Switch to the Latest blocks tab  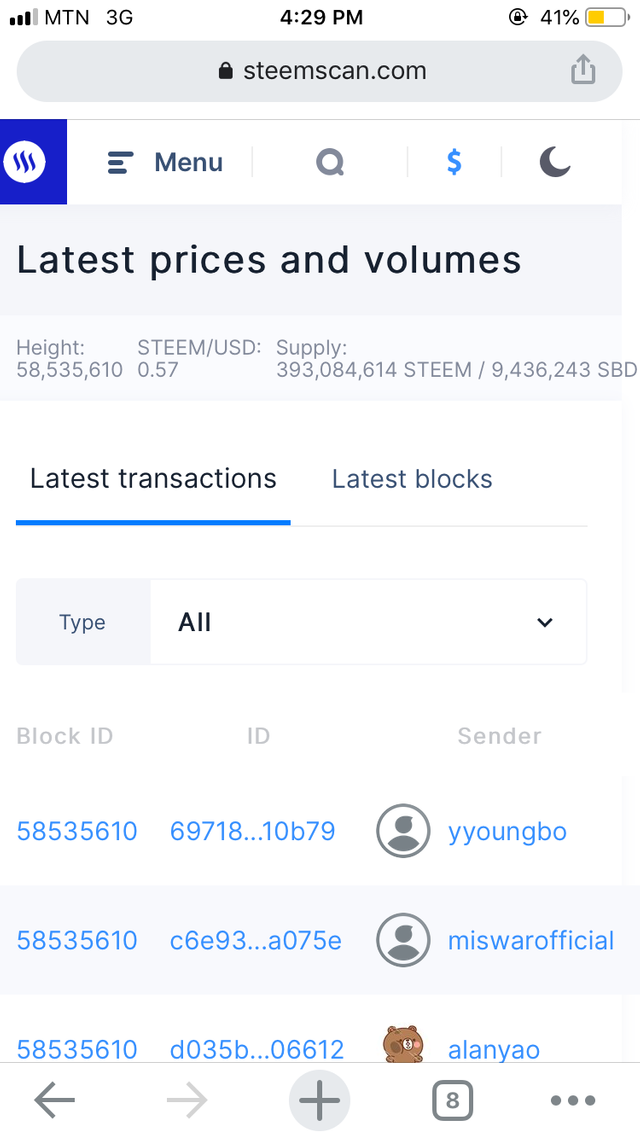pyautogui.click(x=412, y=479)
